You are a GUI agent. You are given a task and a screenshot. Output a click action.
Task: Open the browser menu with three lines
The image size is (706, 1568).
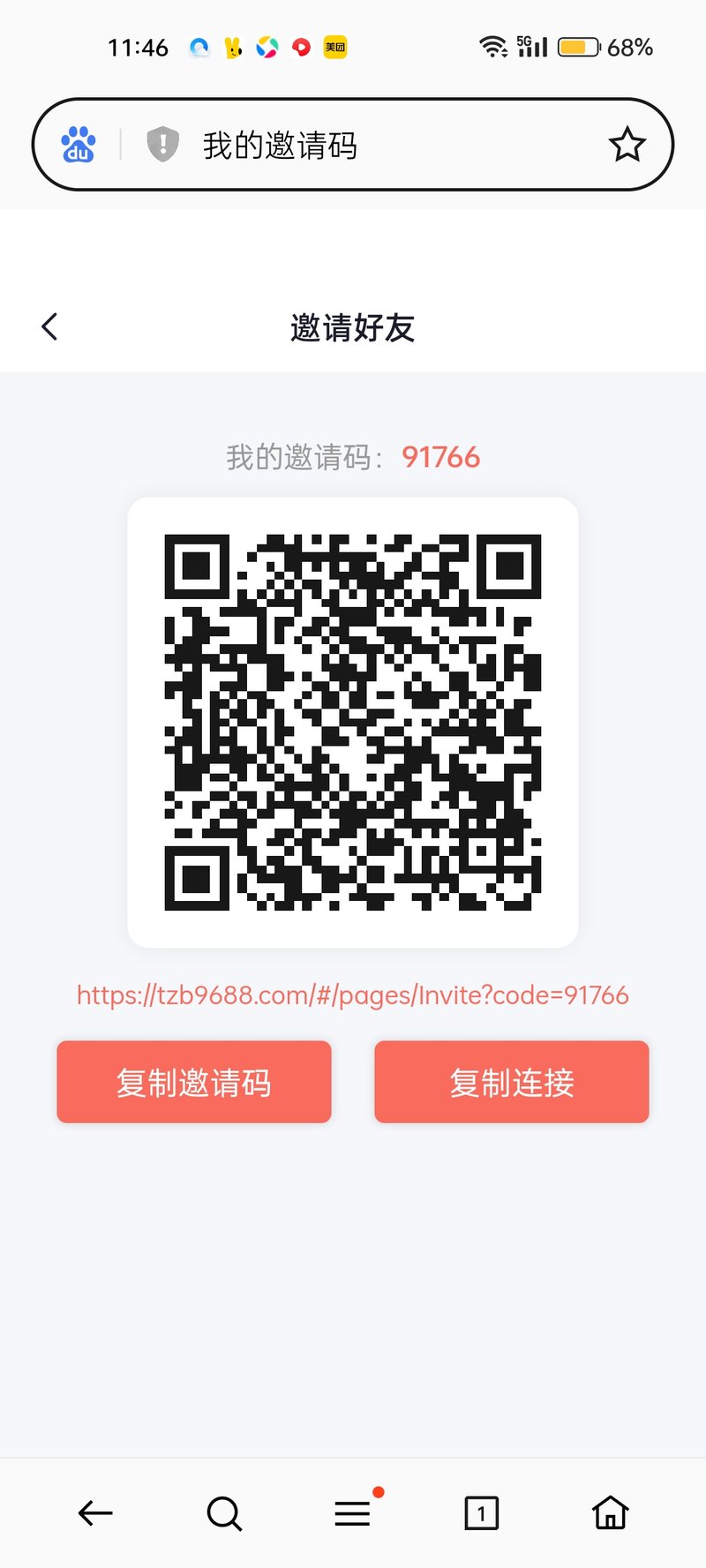(353, 1513)
